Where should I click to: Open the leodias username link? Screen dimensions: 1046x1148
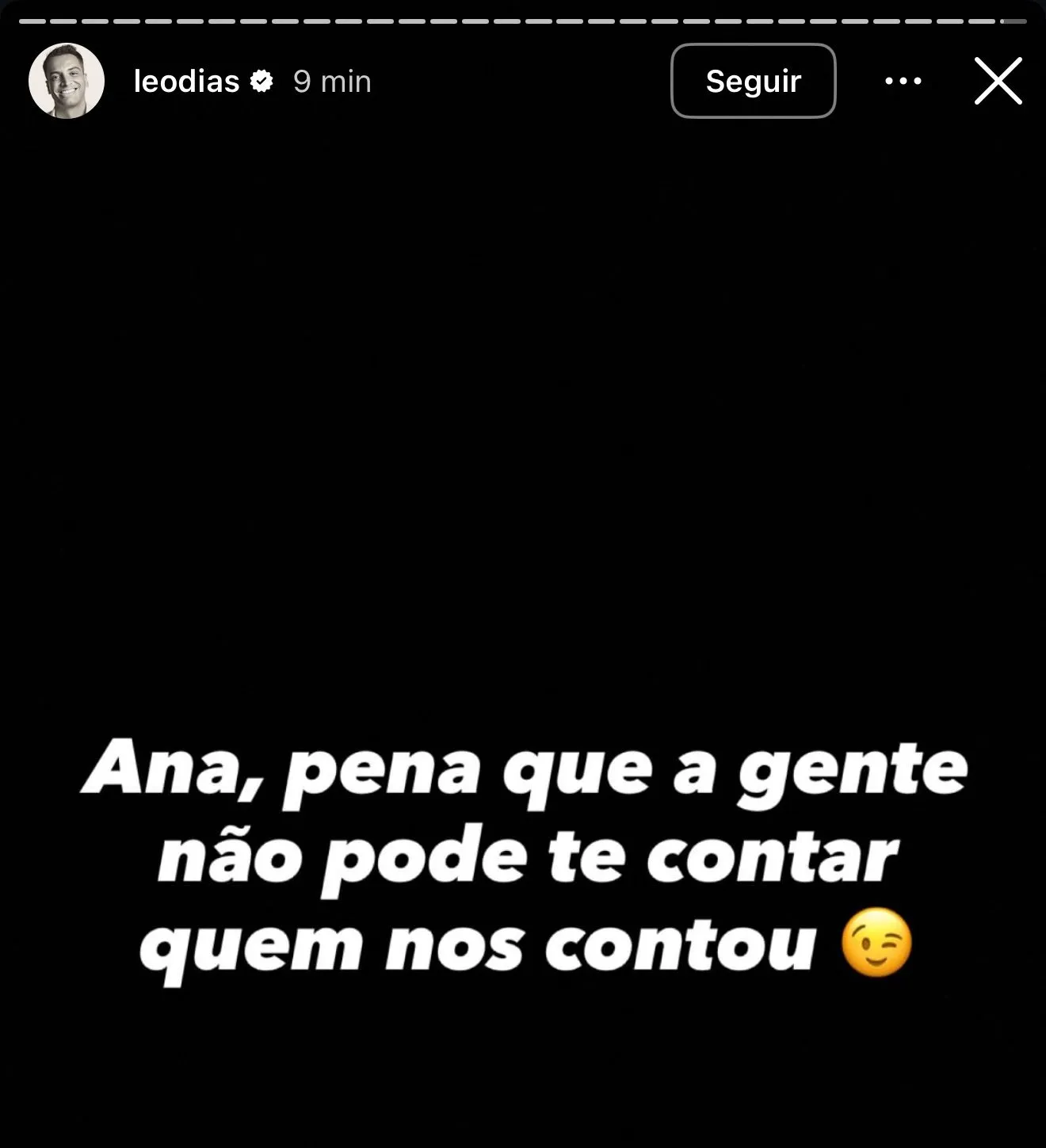pyautogui.click(x=186, y=81)
